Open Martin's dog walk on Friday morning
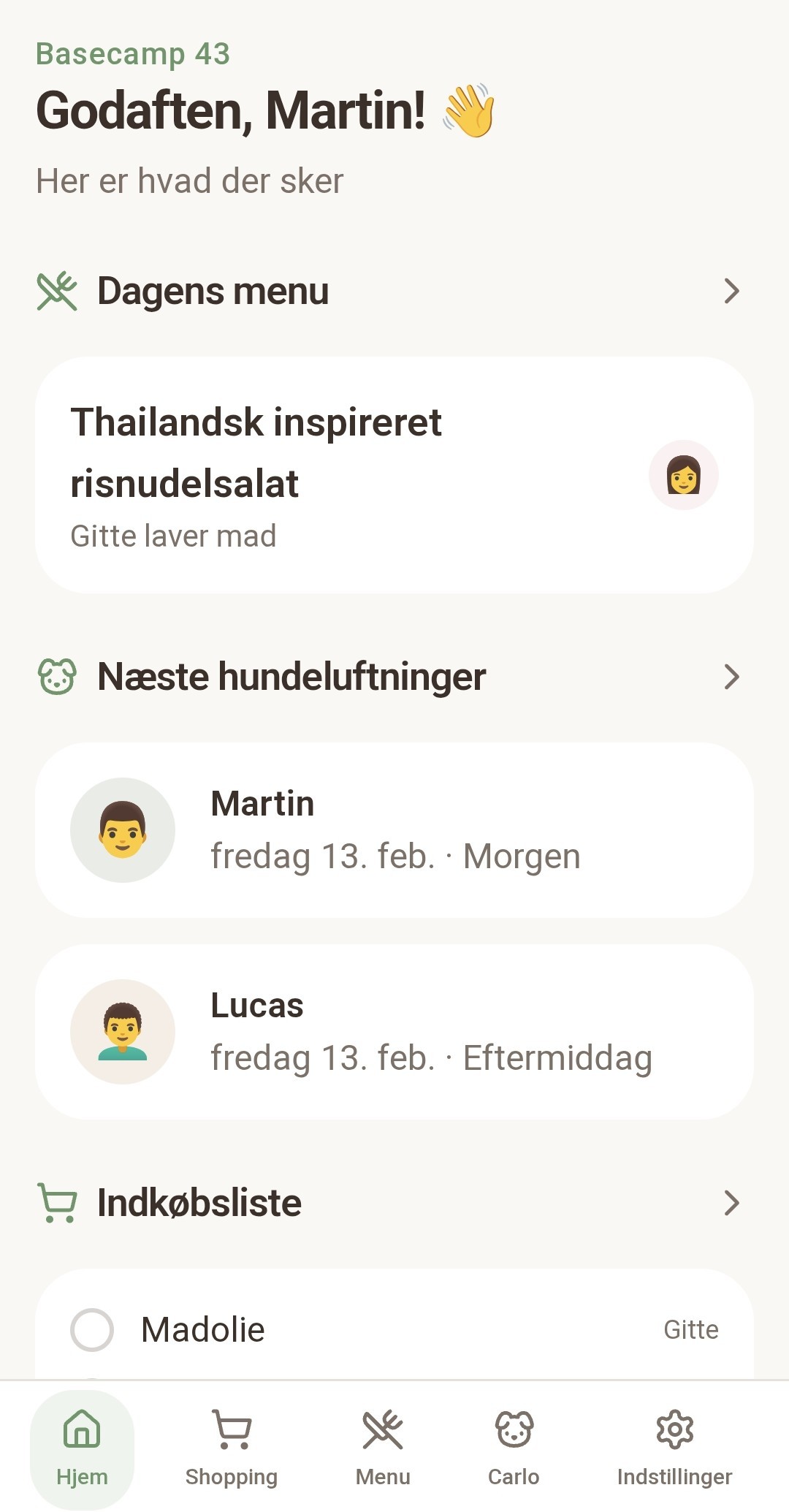Image resolution: width=789 pixels, height=1512 pixels. tap(394, 830)
